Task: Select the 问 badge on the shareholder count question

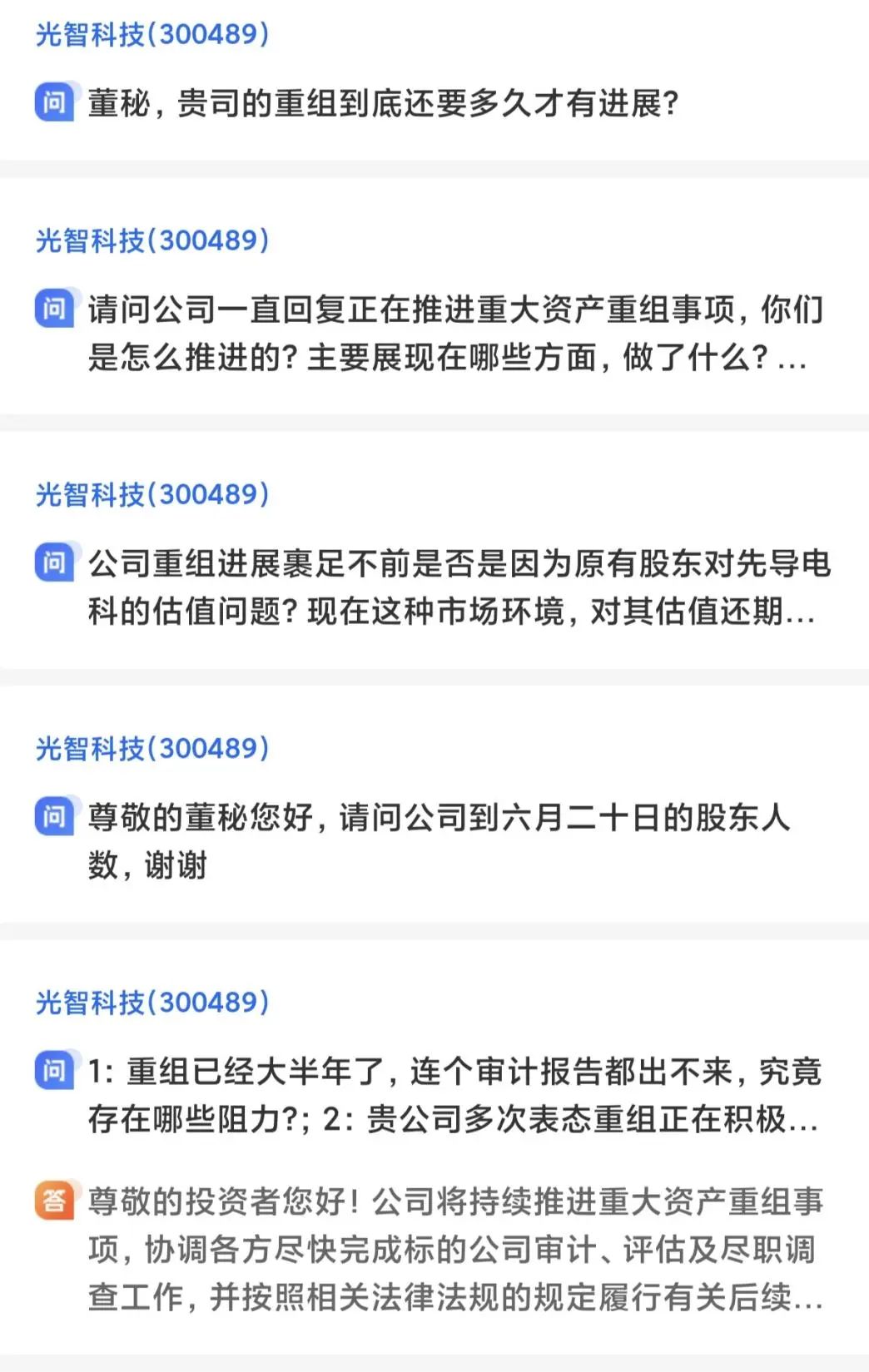Action: pos(56,819)
